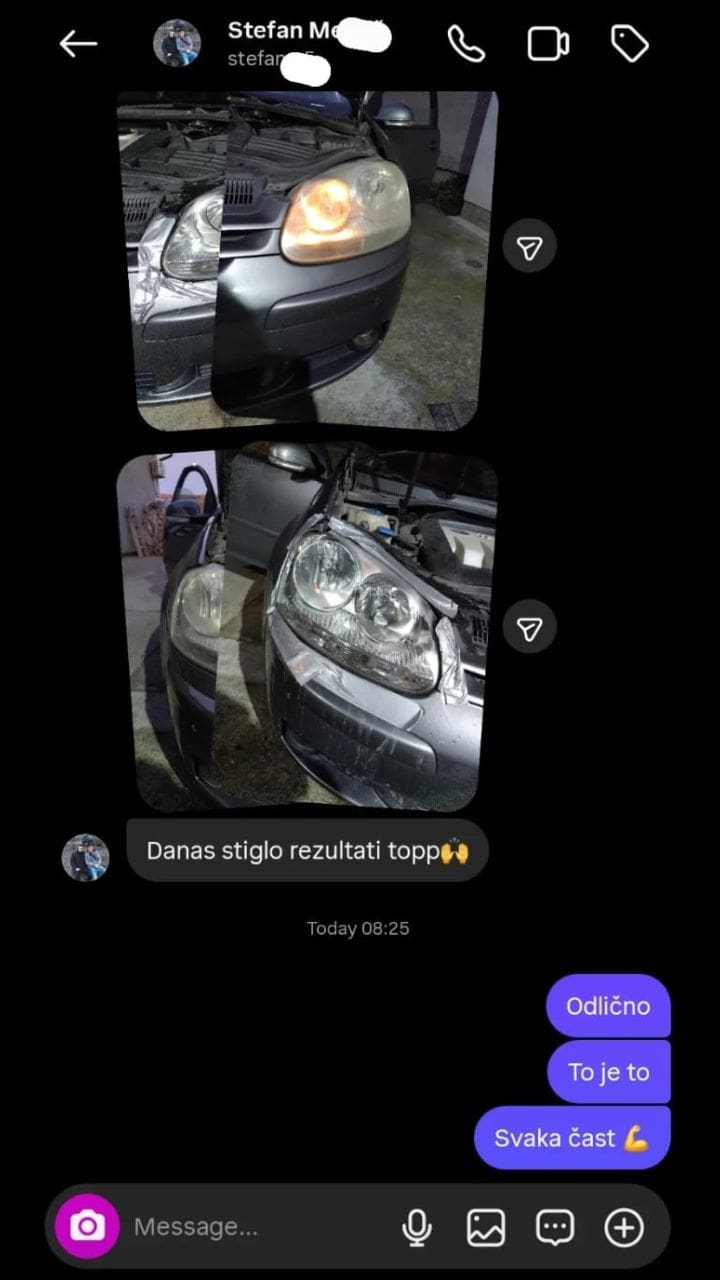Open more options with the plus icon

click(624, 1227)
